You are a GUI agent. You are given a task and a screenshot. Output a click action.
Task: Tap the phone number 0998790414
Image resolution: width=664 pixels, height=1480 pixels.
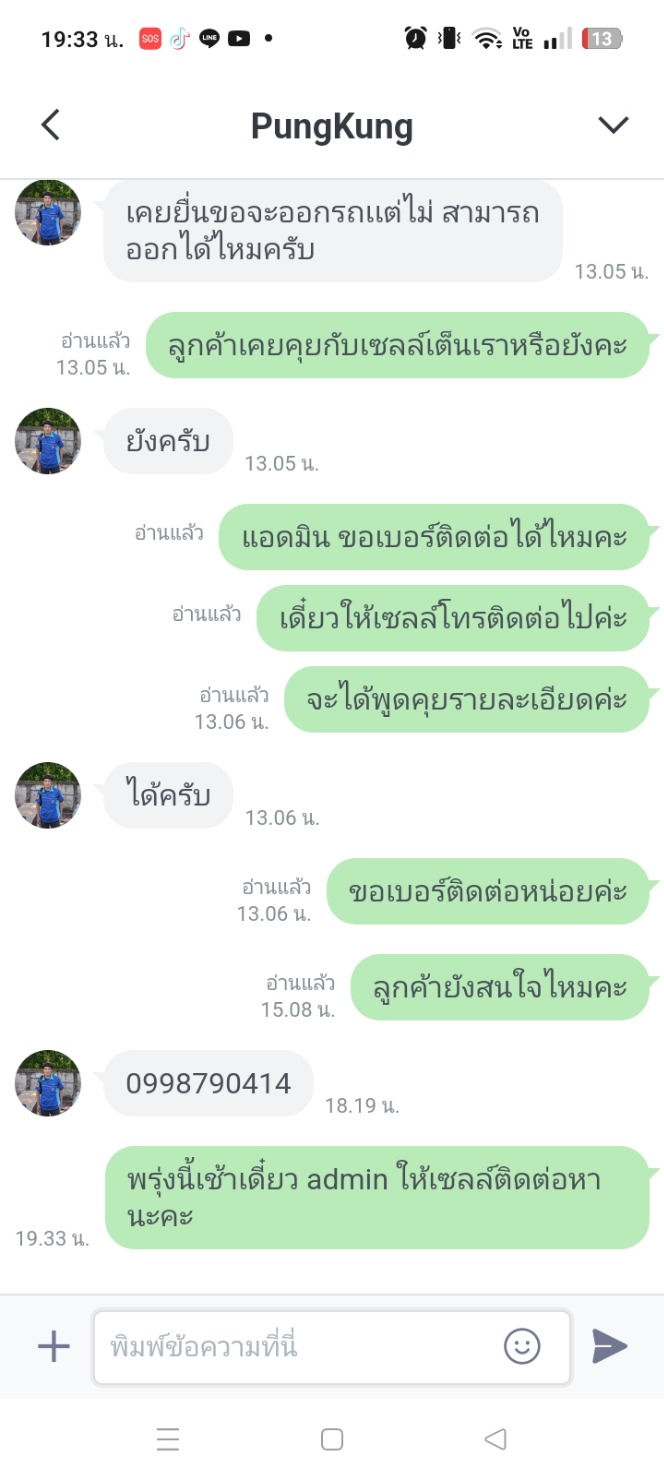pos(209,1083)
